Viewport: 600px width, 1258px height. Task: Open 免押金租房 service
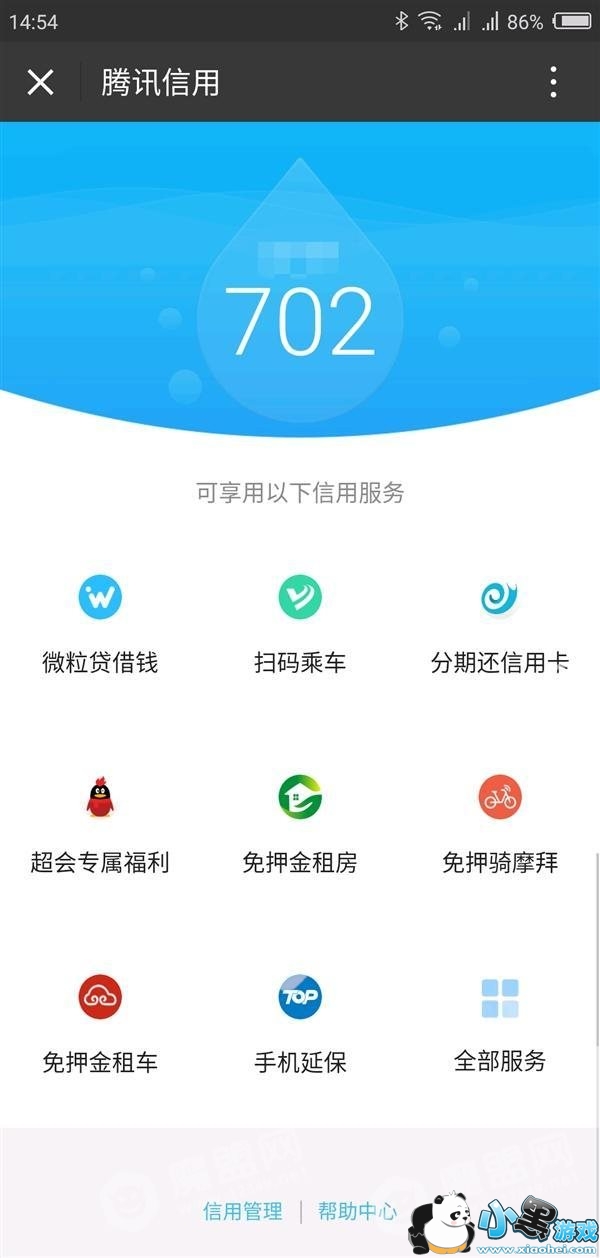[x=300, y=822]
